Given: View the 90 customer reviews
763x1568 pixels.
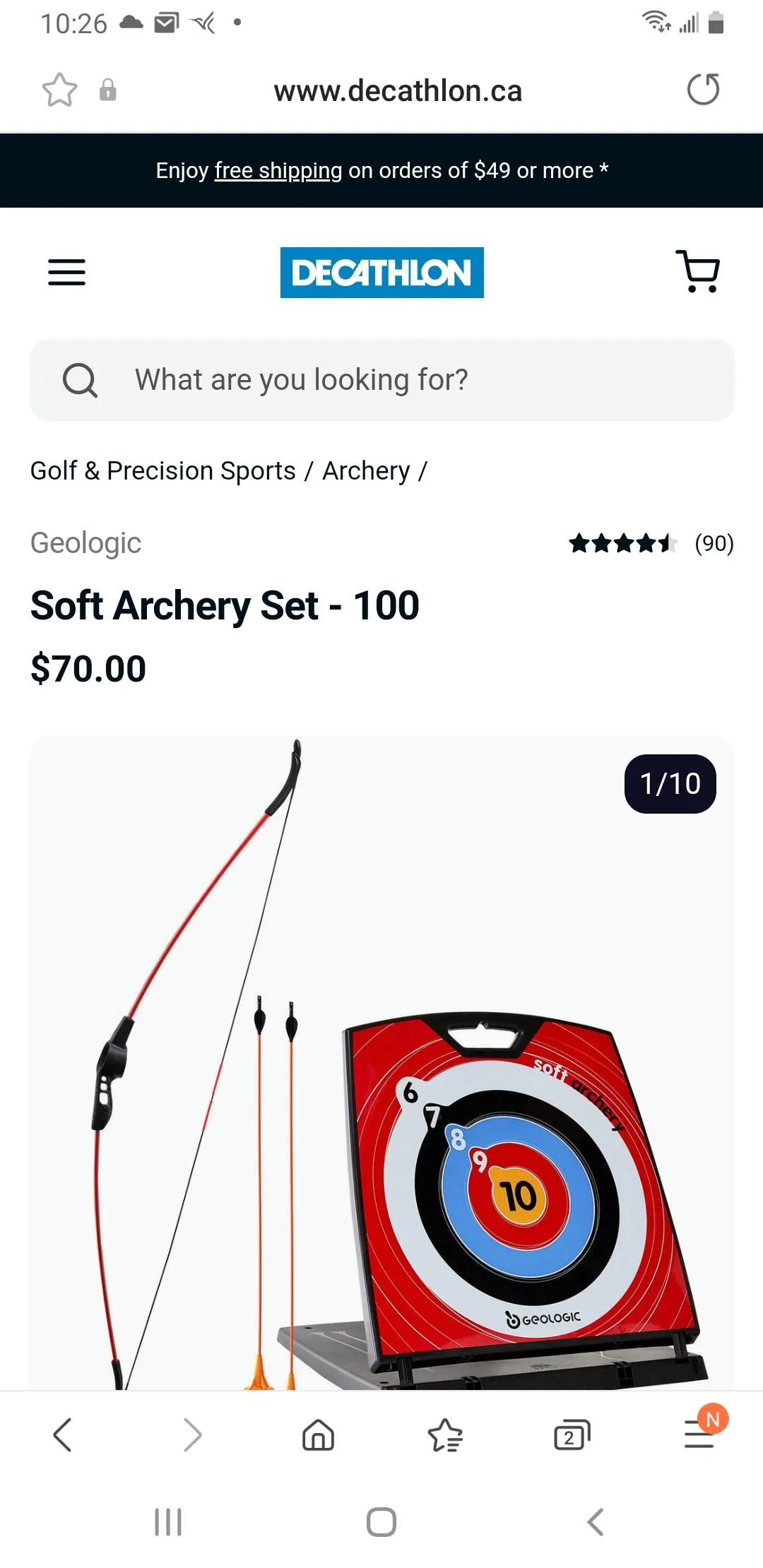Looking at the screenshot, I should [714, 543].
